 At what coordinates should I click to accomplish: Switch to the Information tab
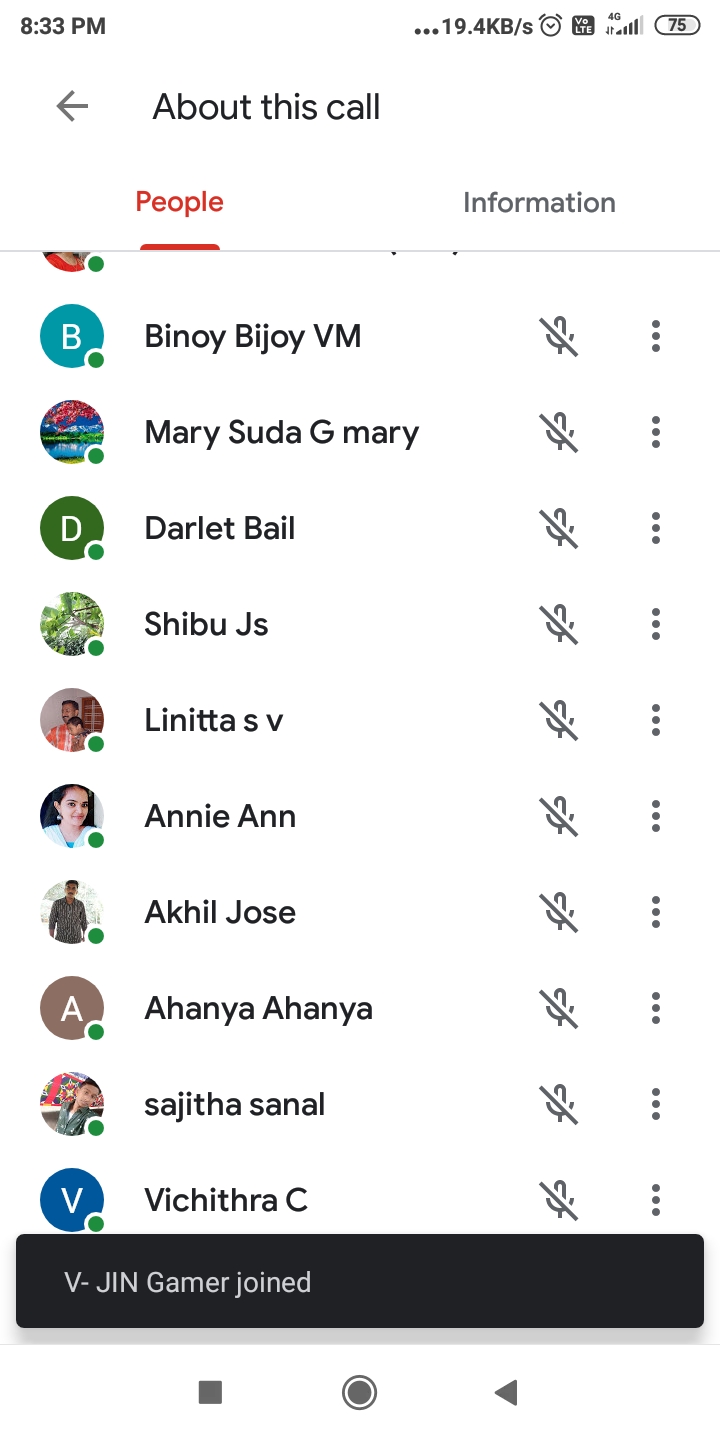(539, 202)
